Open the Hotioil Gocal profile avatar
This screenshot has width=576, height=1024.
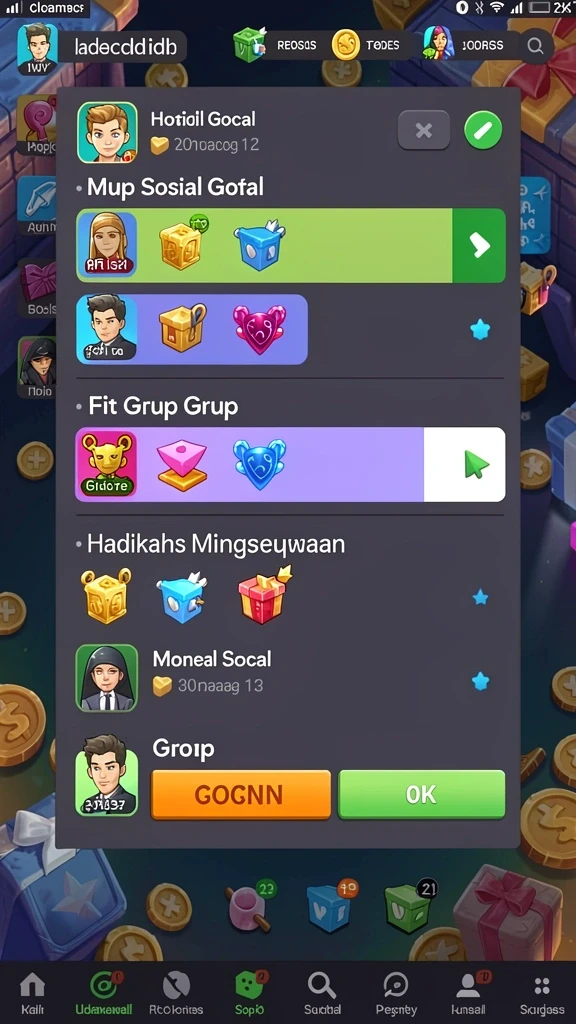tap(107, 132)
